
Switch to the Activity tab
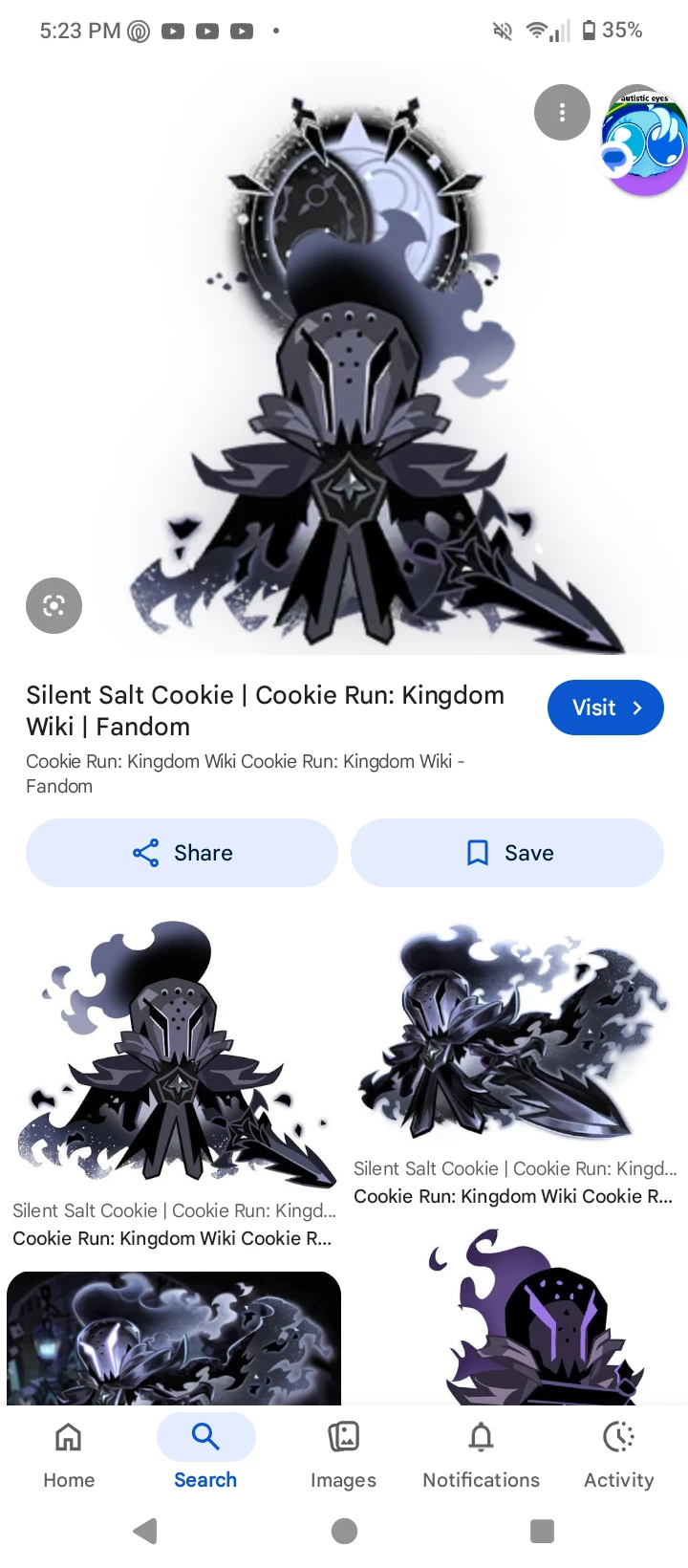[618, 1453]
